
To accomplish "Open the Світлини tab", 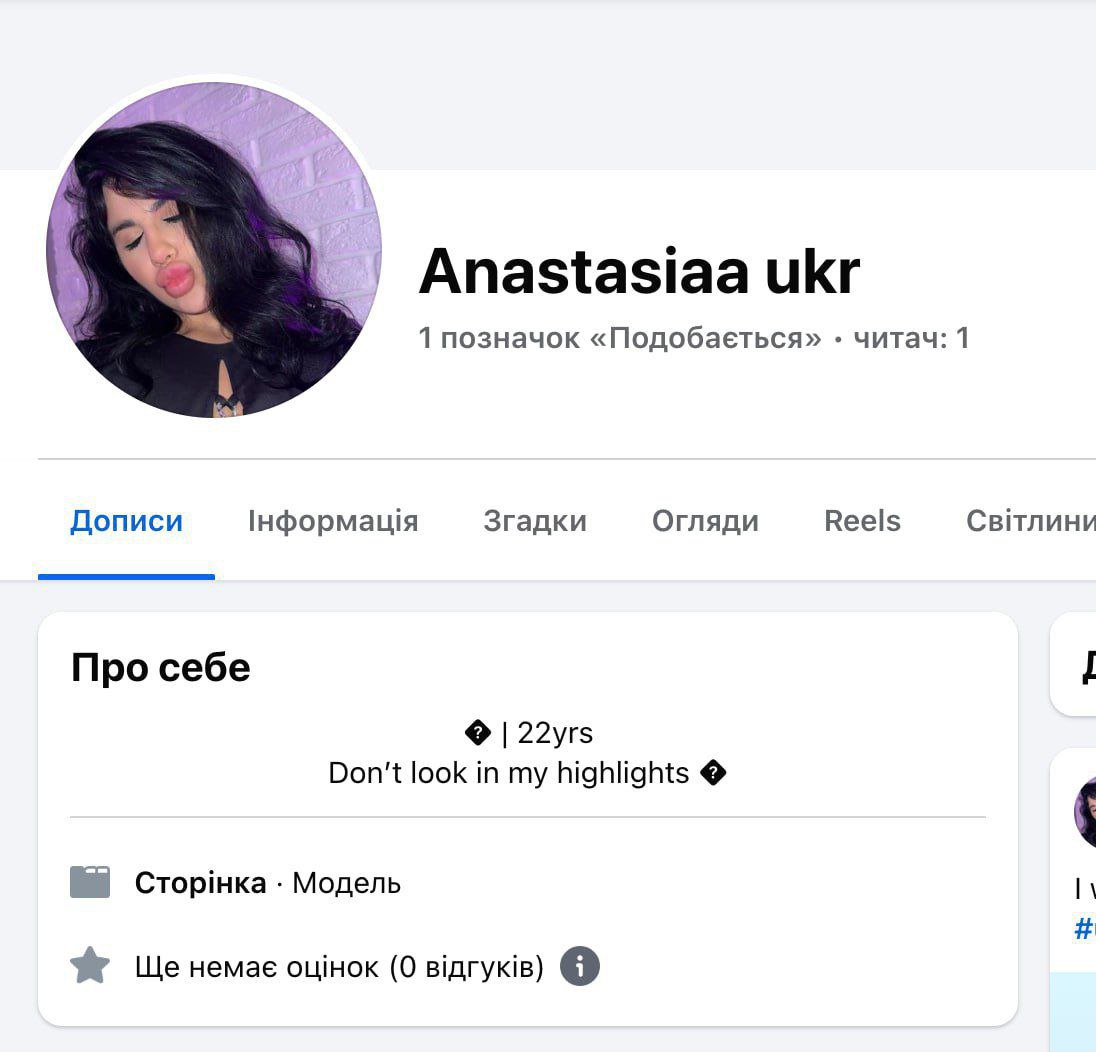I will tap(1030, 521).
